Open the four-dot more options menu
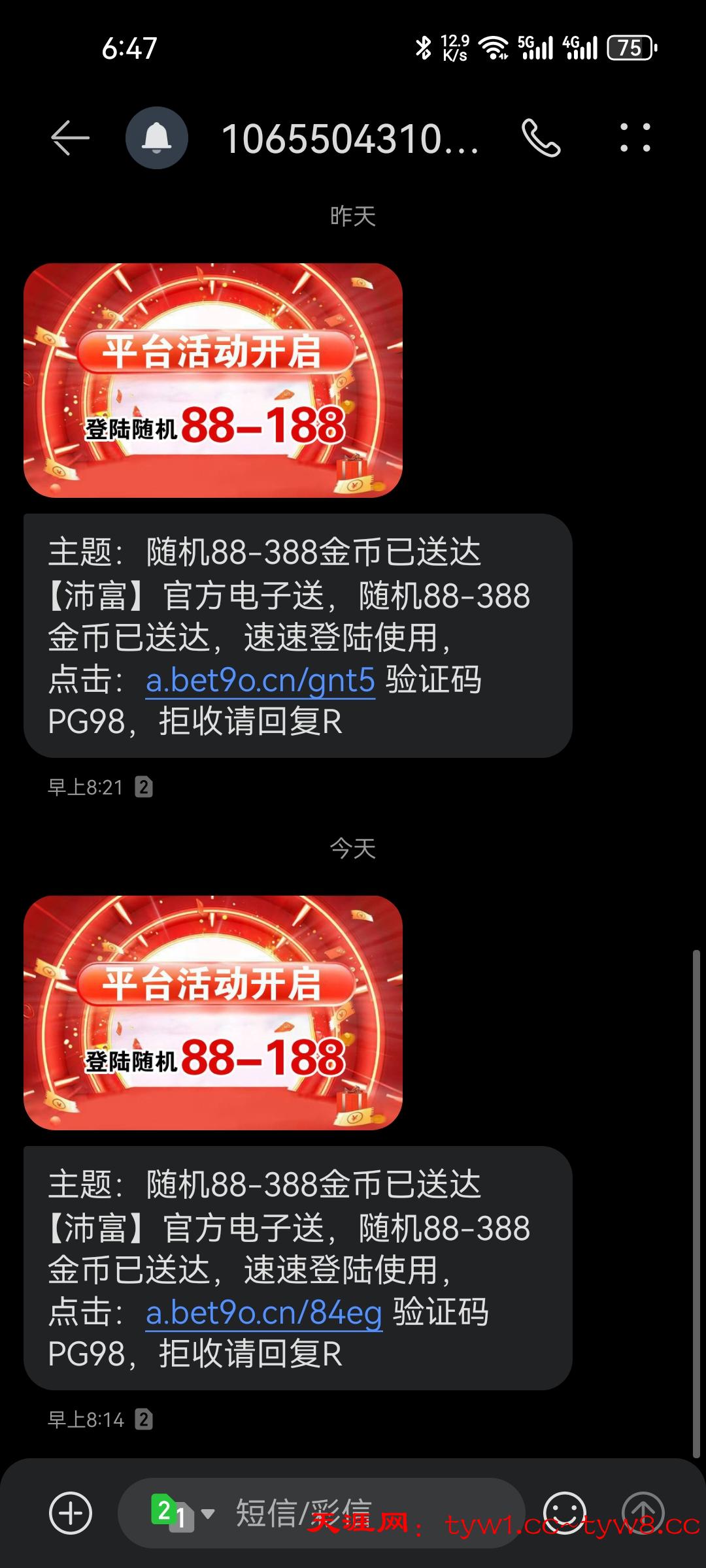Image resolution: width=706 pixels, height=1568 pixels. (x=635, y=139)
